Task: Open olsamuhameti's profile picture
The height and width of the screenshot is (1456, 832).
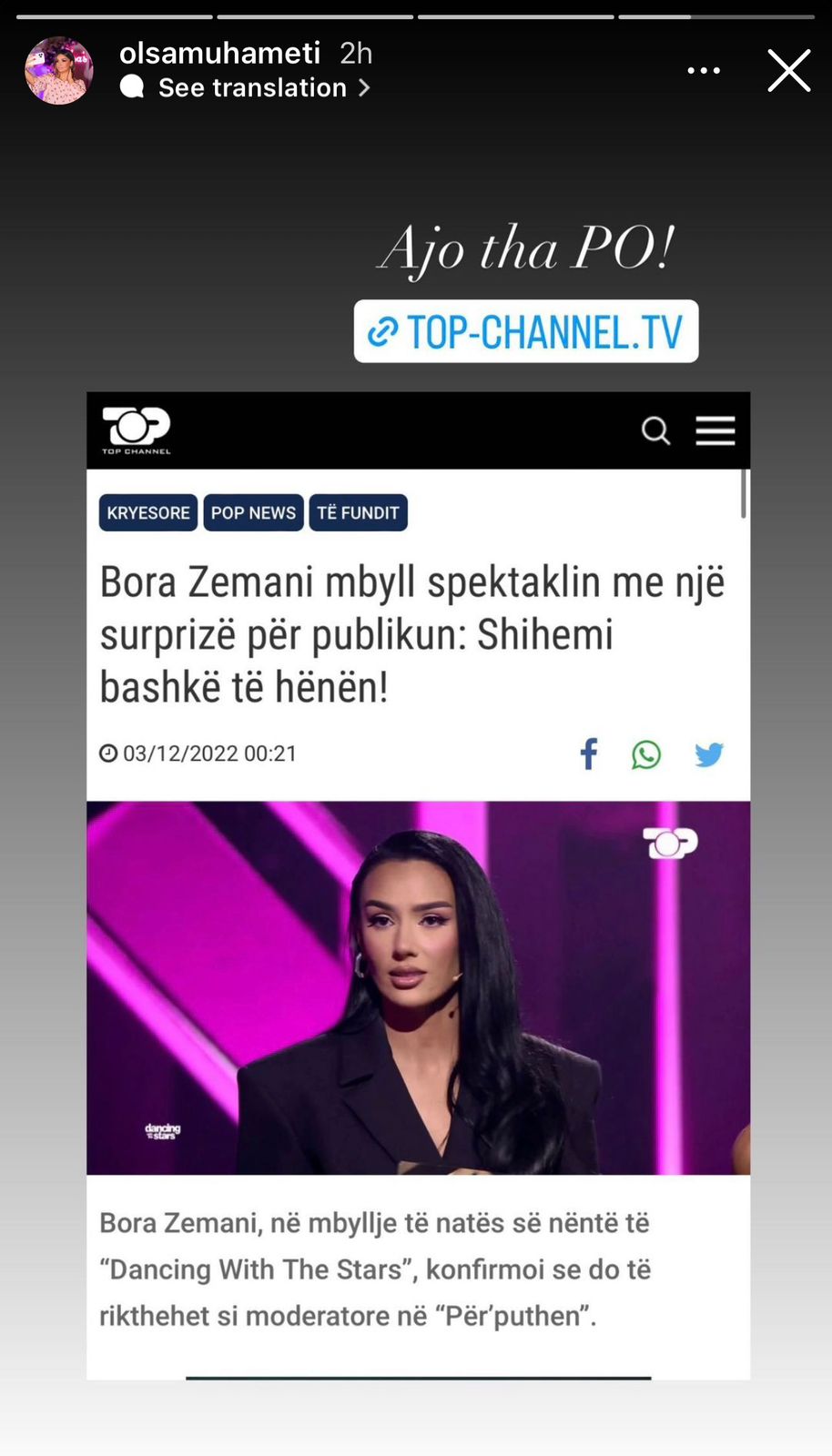Action: point(59,71)
